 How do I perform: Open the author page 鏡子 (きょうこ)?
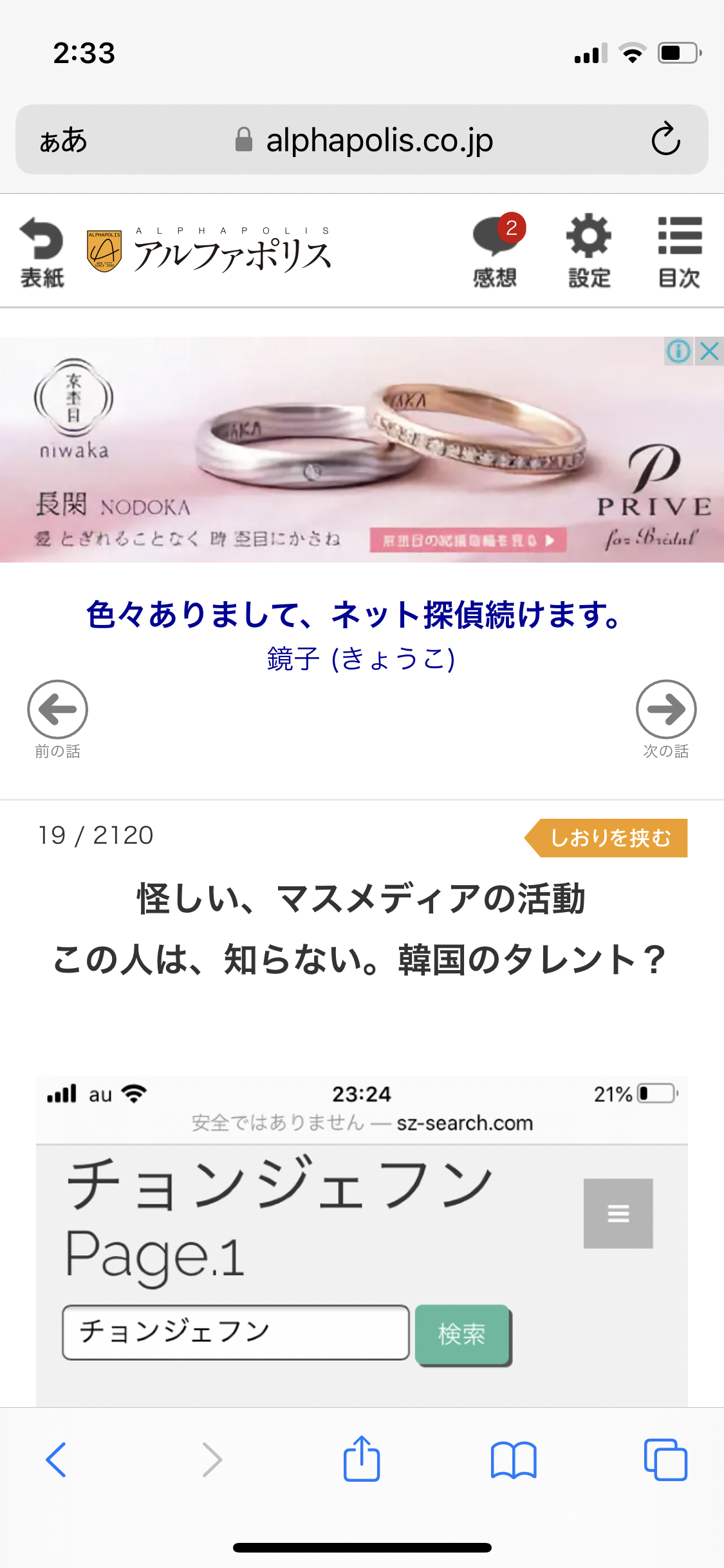coord(361,658)
